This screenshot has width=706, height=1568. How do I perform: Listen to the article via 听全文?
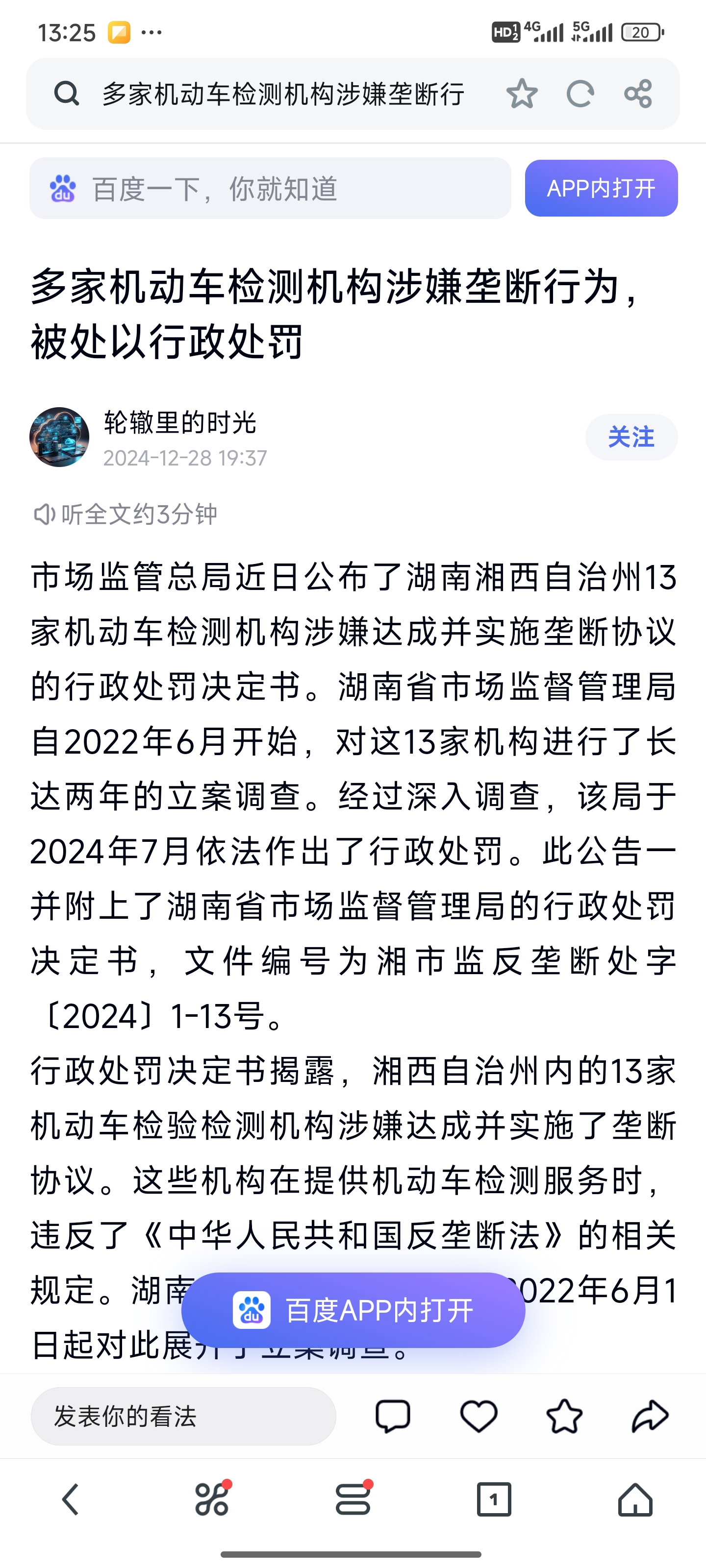point(126,514)
